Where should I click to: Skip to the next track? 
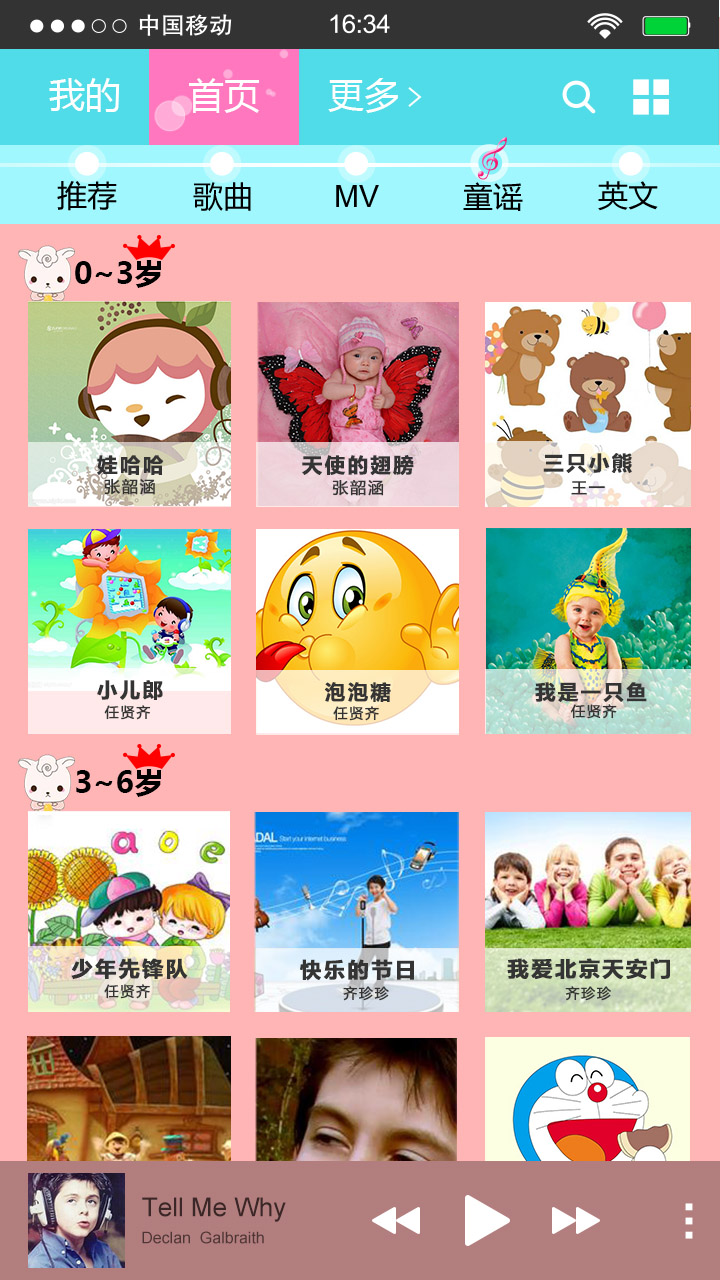click(576, 1220)
